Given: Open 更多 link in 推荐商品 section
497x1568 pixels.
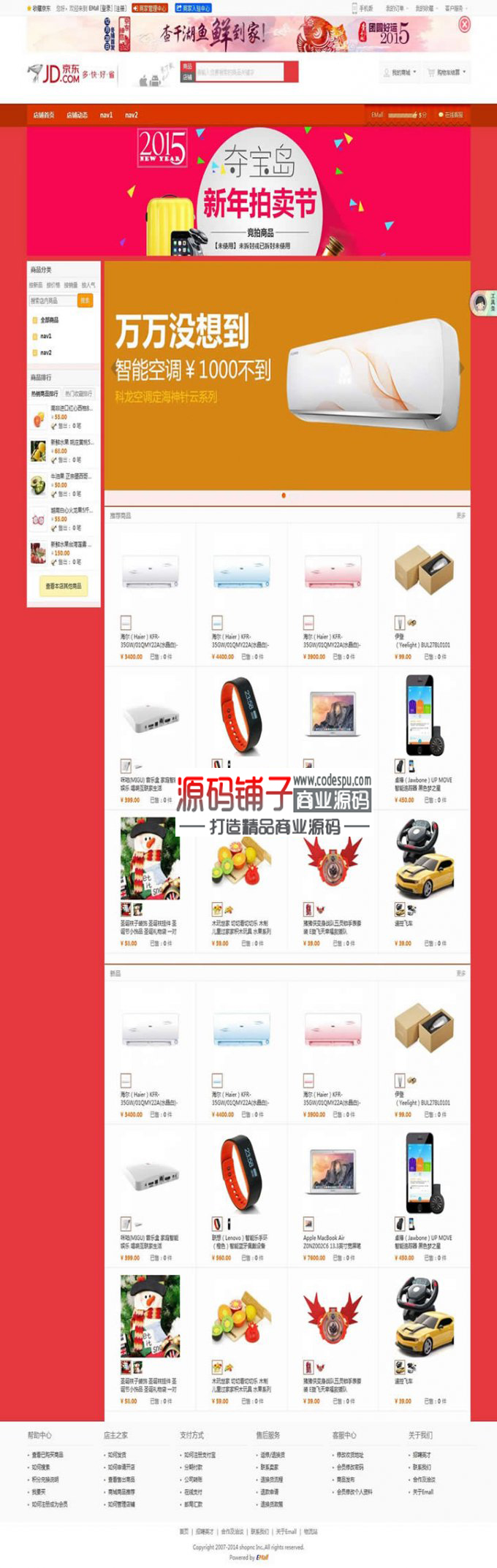Looking at the screenshot, I should point(460,515).
